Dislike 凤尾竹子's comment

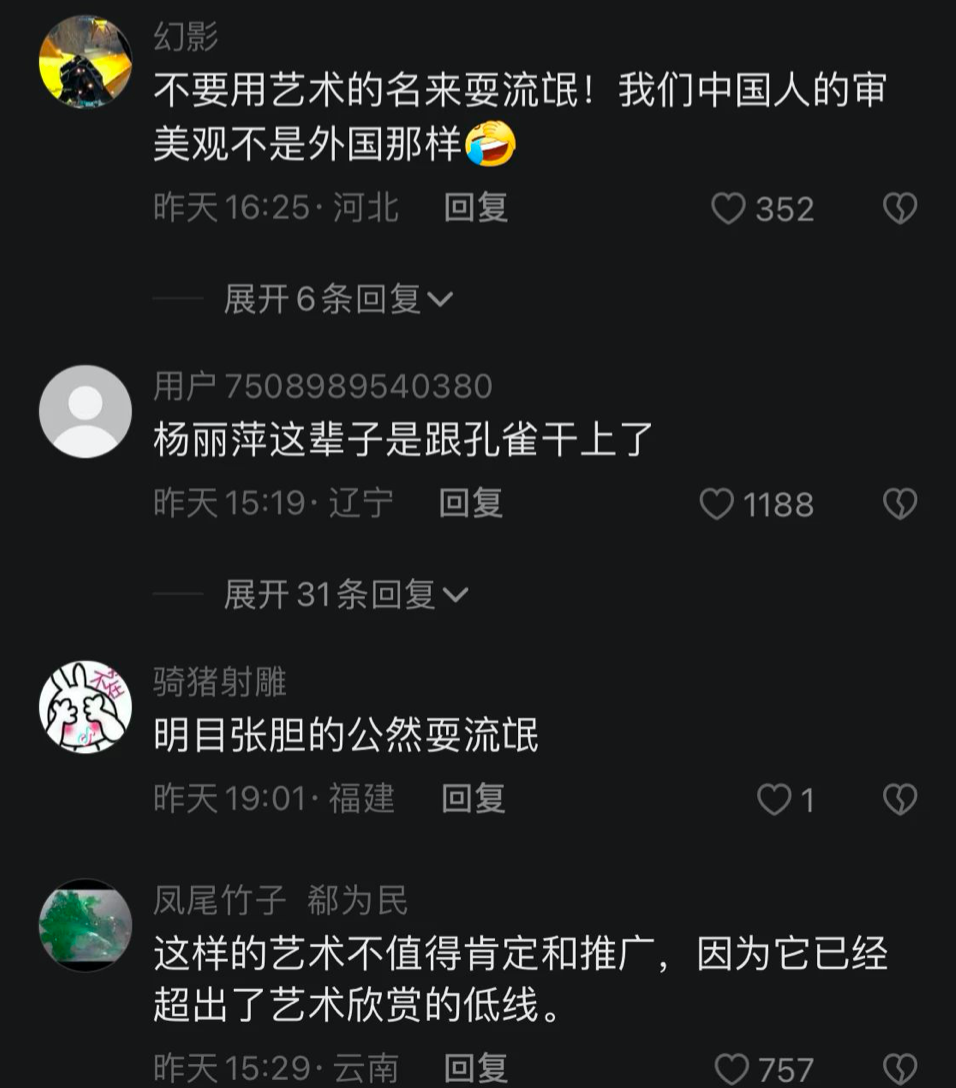[x=900, y=1069]
